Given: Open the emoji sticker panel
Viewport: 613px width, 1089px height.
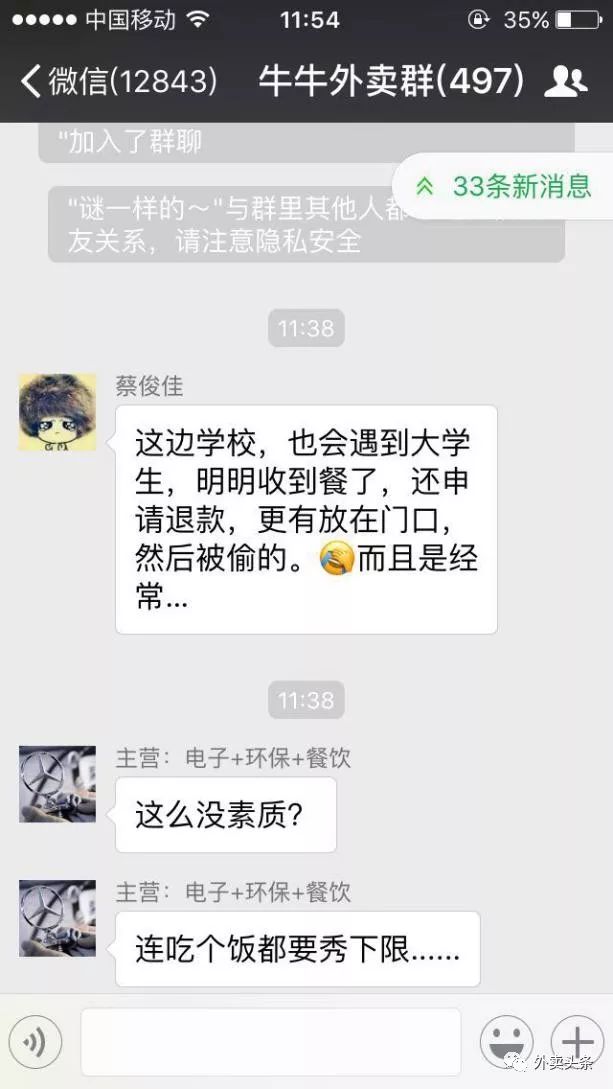Looking at the screenshot, I should pos(506,1042).
